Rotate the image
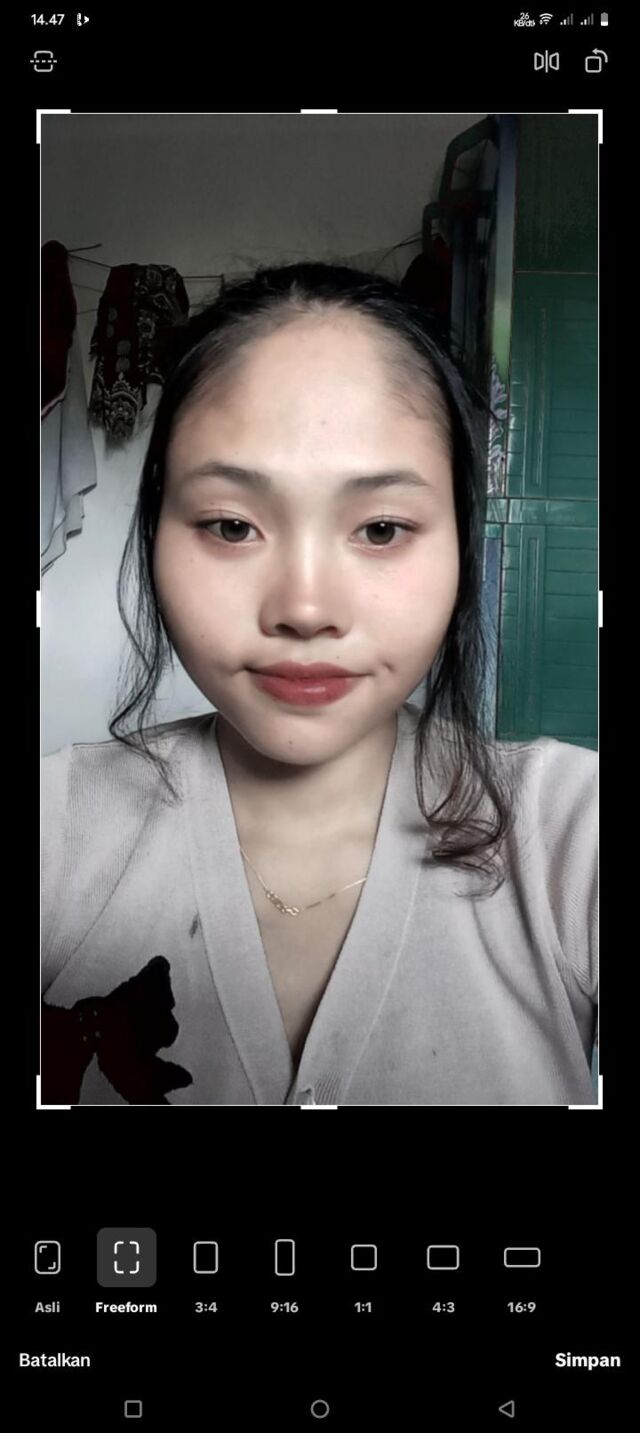The height and width of the screenshot is (1433, 640). 596,62
